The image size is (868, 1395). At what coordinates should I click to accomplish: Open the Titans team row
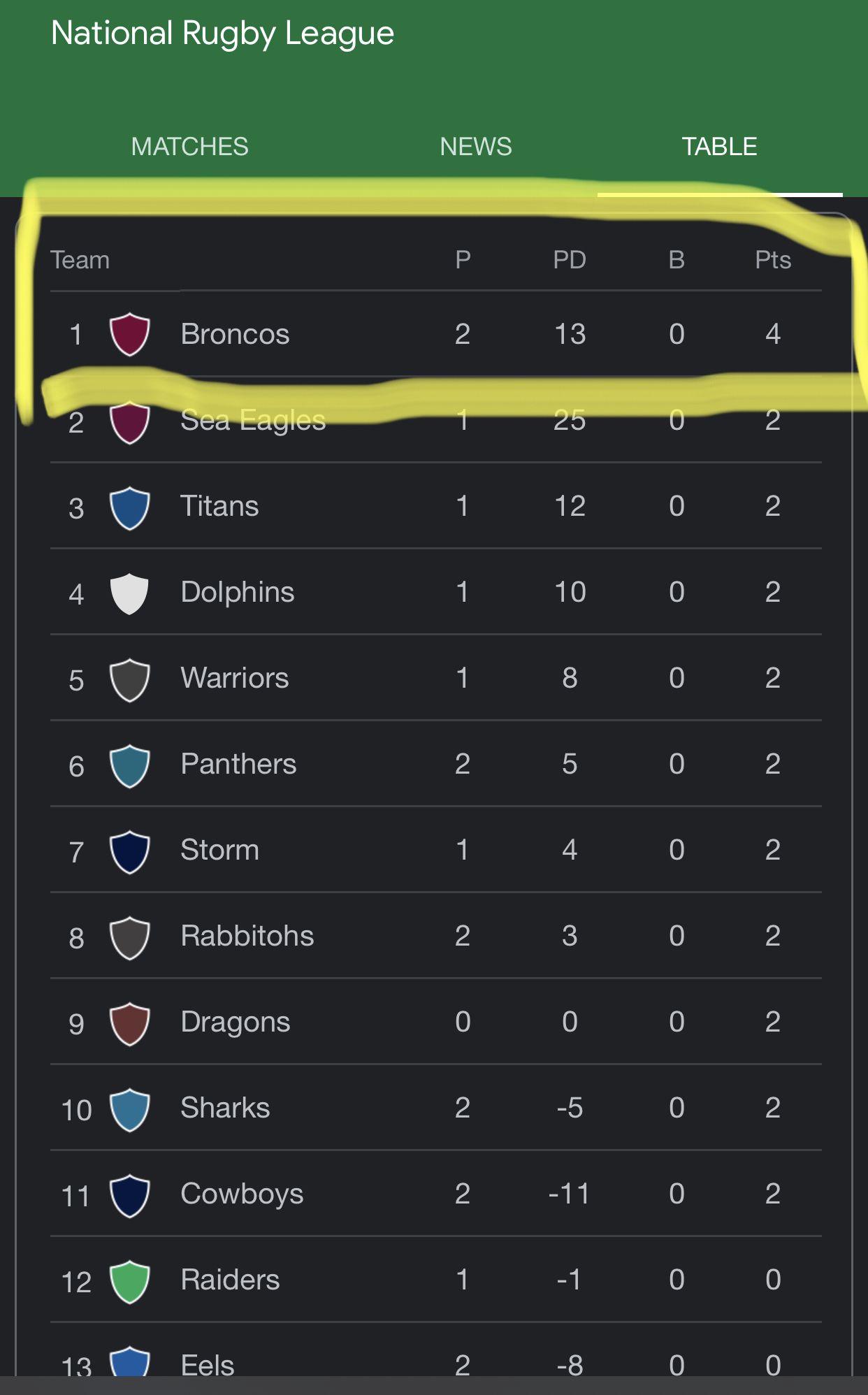(x=436, y=506)
